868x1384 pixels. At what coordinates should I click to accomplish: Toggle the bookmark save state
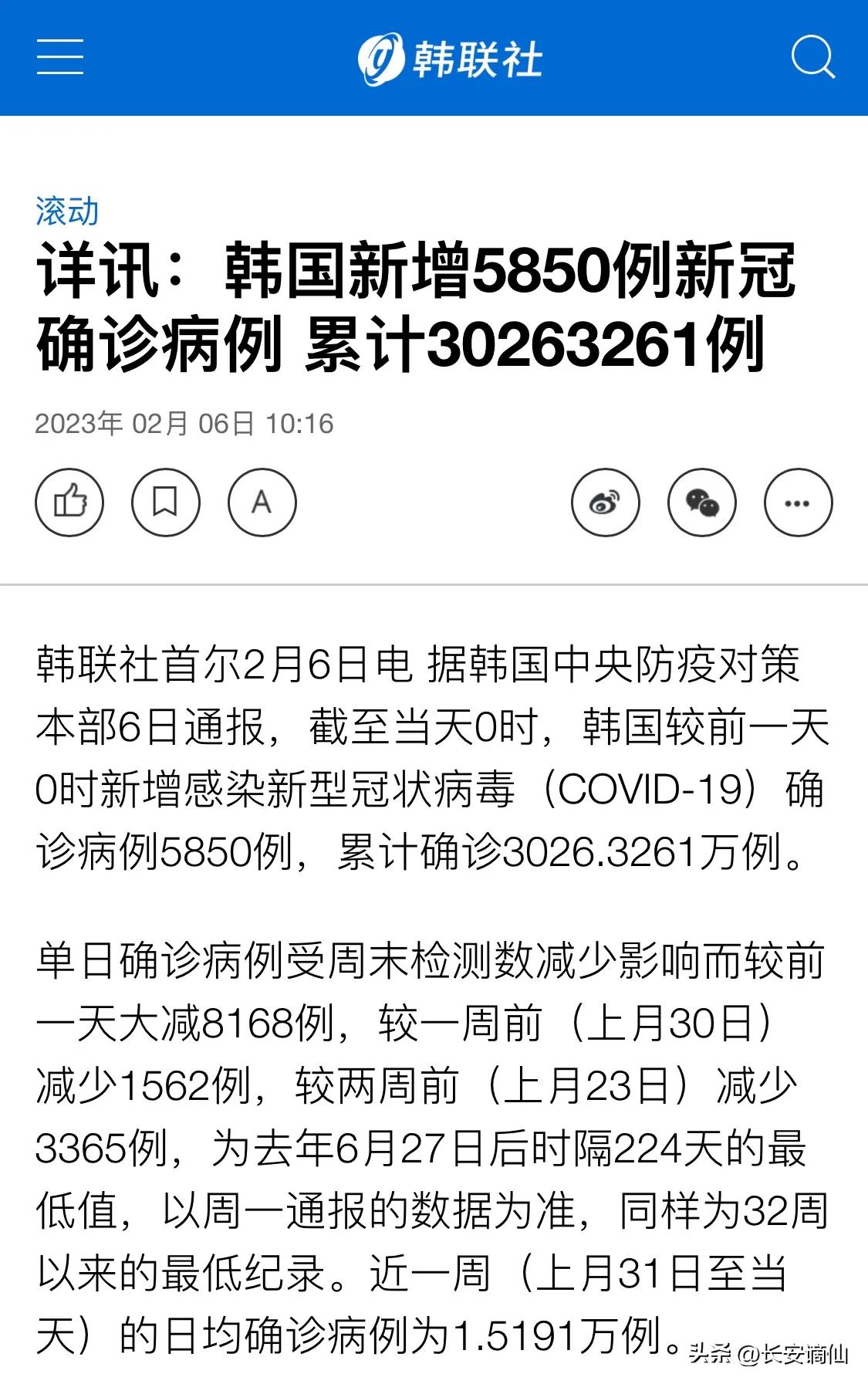[167, 502]
